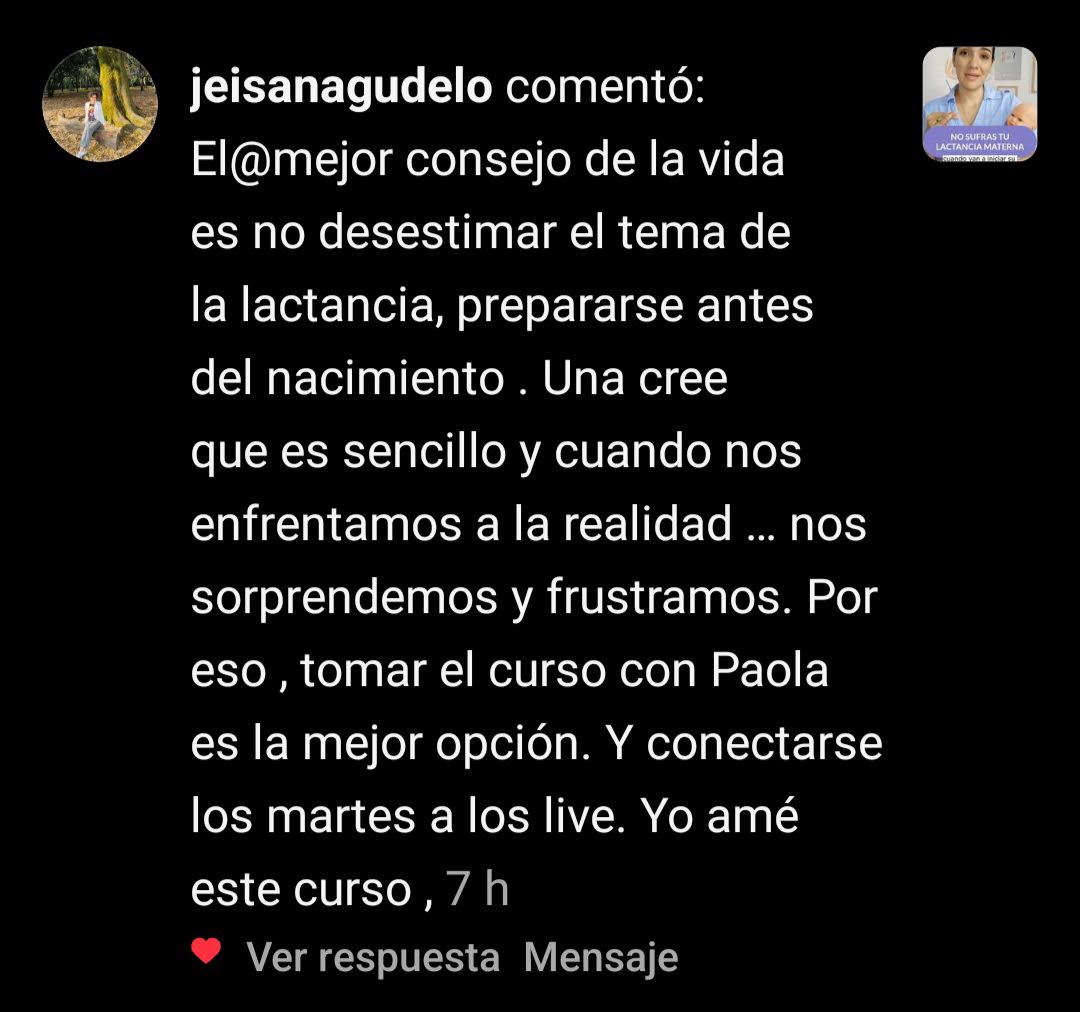
Task: Like jeisanagudelo's comment with the heart
Action: pos(206,951)
